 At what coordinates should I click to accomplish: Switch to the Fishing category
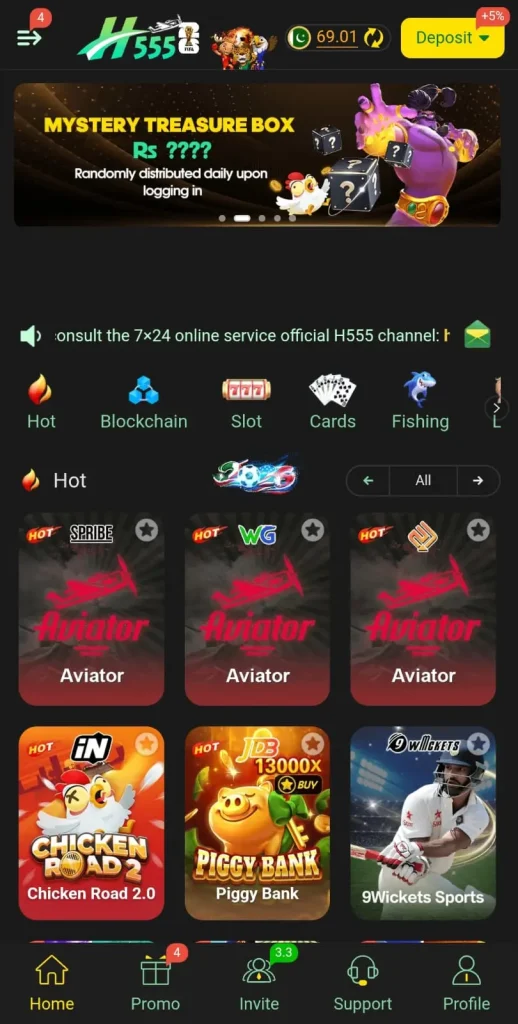(x=420, y=402)
